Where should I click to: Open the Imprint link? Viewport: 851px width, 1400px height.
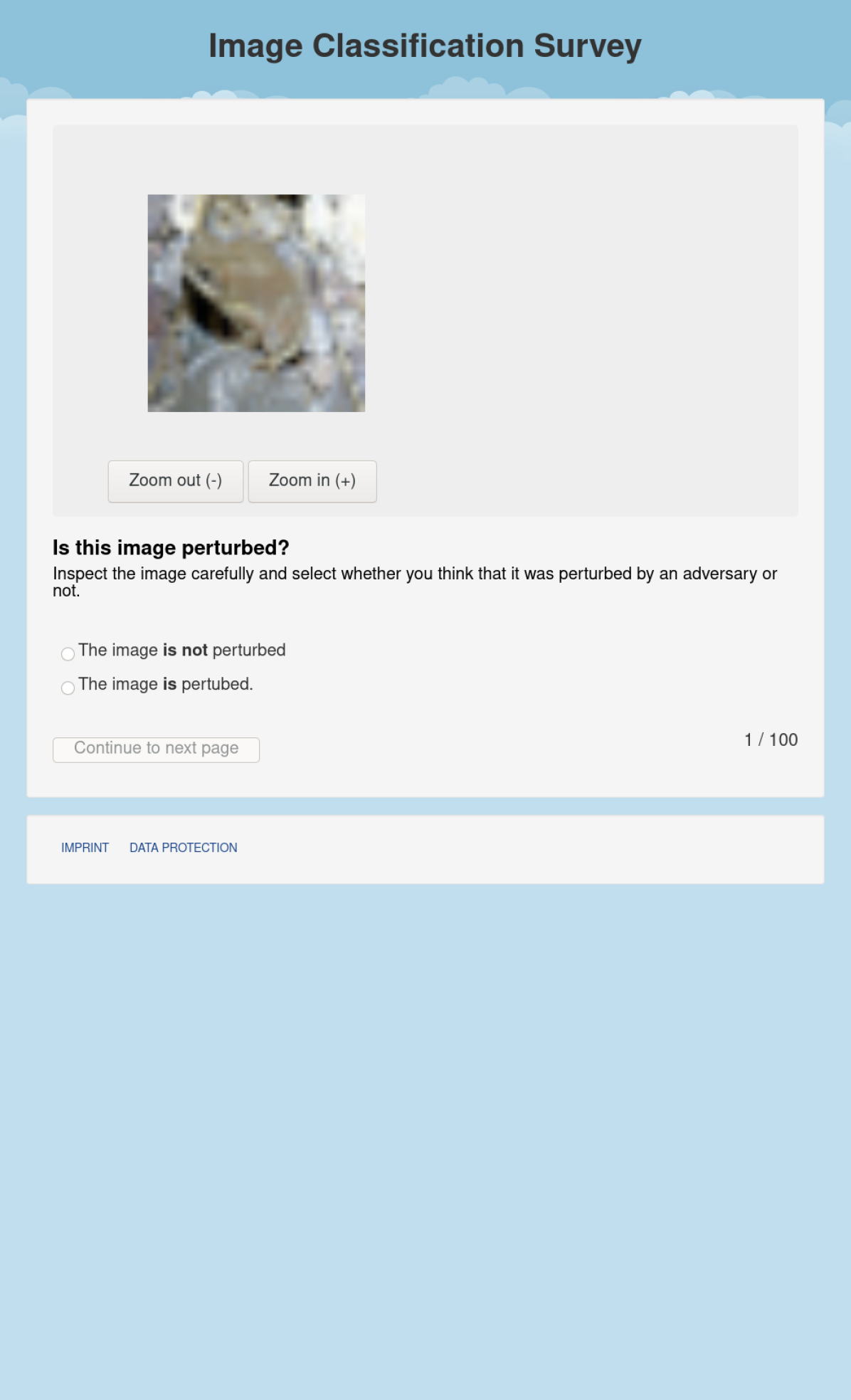pyautogui.click(x=85, y=848)
